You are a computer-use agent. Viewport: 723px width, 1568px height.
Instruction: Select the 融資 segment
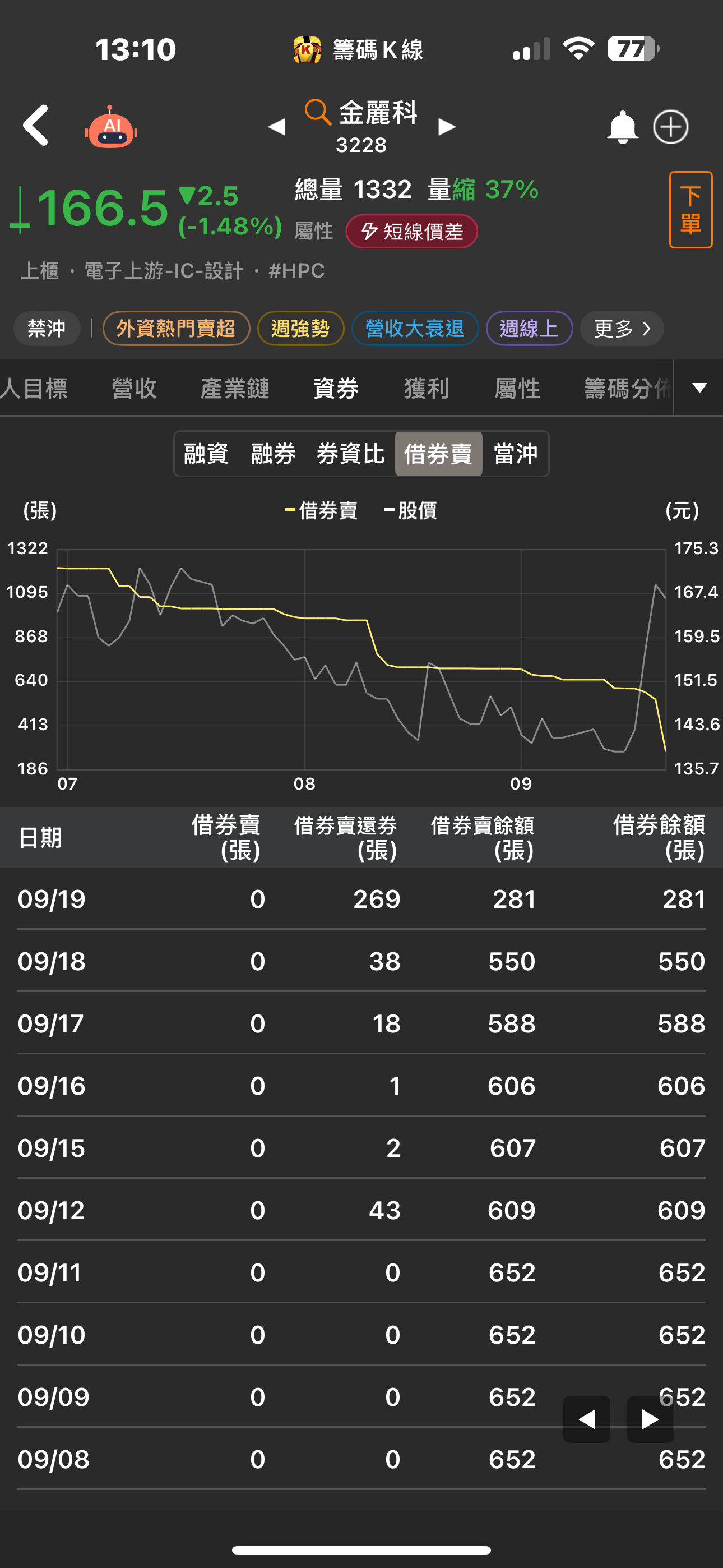pos(206,454)
